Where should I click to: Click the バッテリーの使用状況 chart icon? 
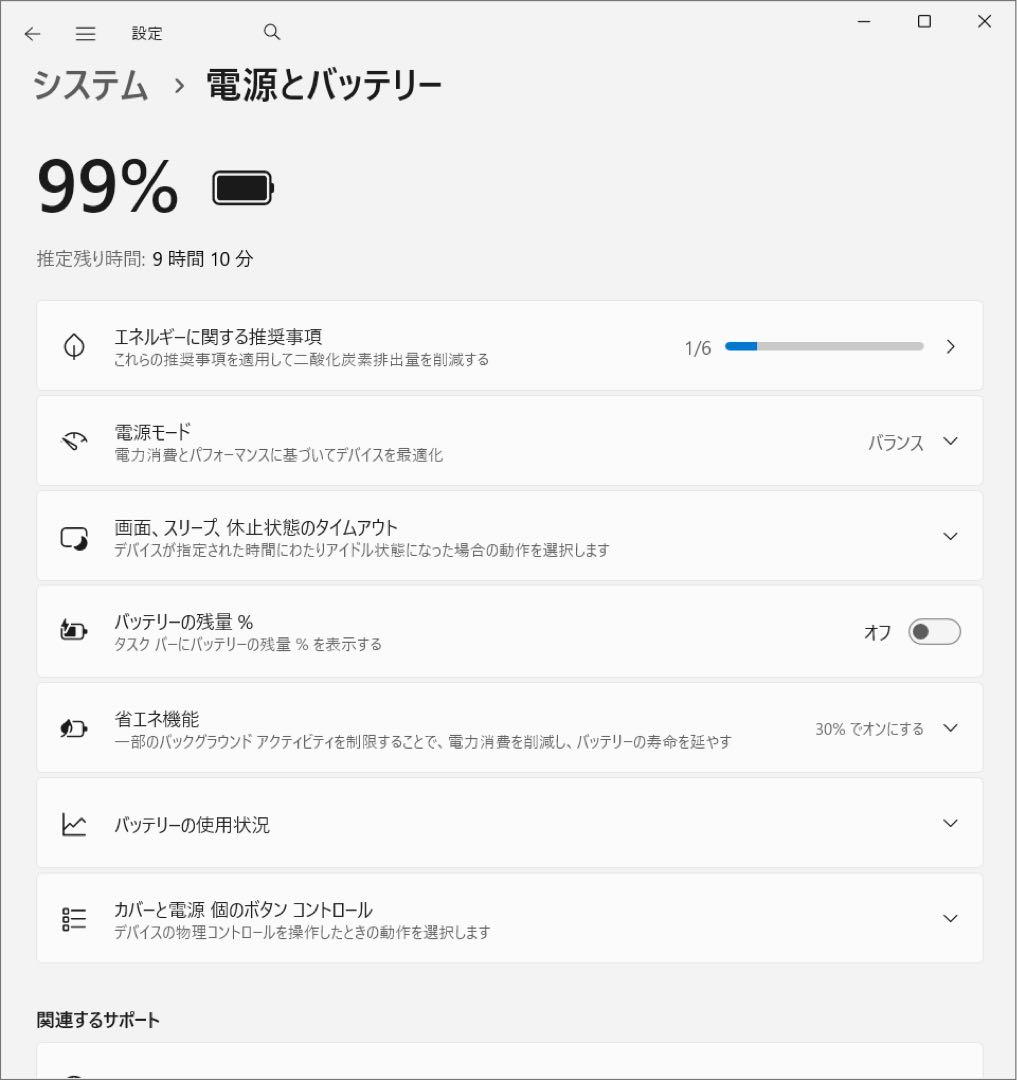pos(72,823)
